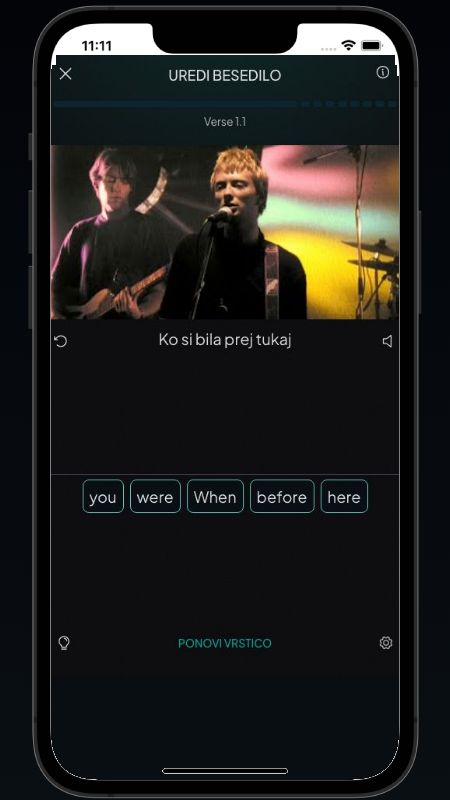The width and height of the screenshot is (450, 800).
Task: Add the word chip "here"
Action: point(344,496)
